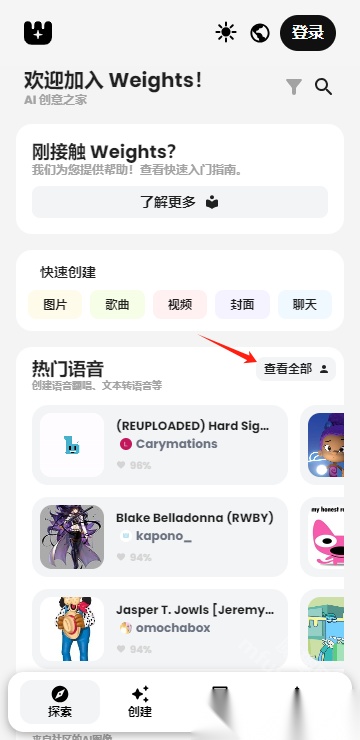Image resolution: width=360 pixels, height=740 pixels.
Task: Tap 了解更多 to learn more
Action: coord(180,202)
